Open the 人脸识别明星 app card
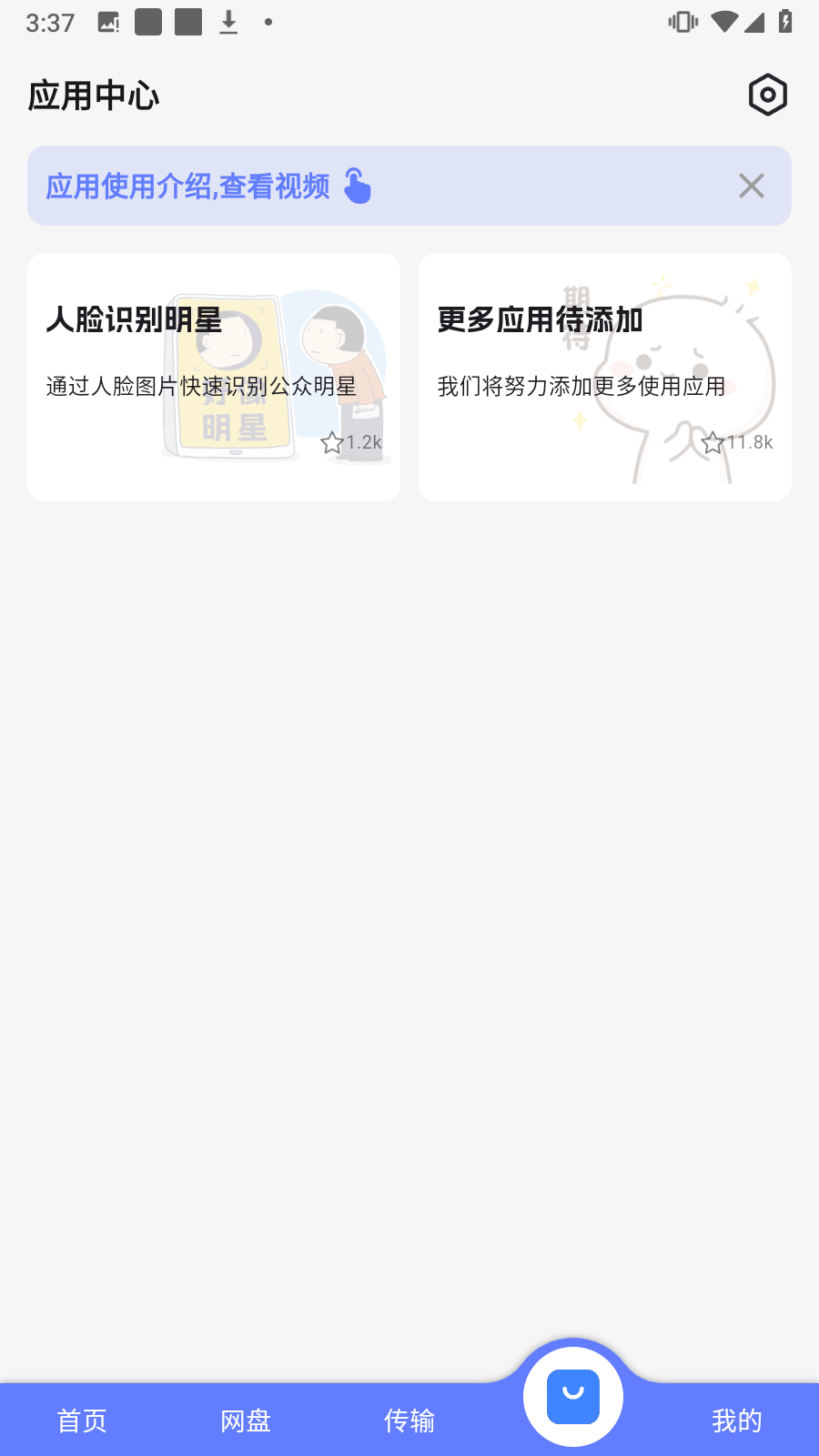Screen dimensions: 819x1456 [x=214, y=377]
